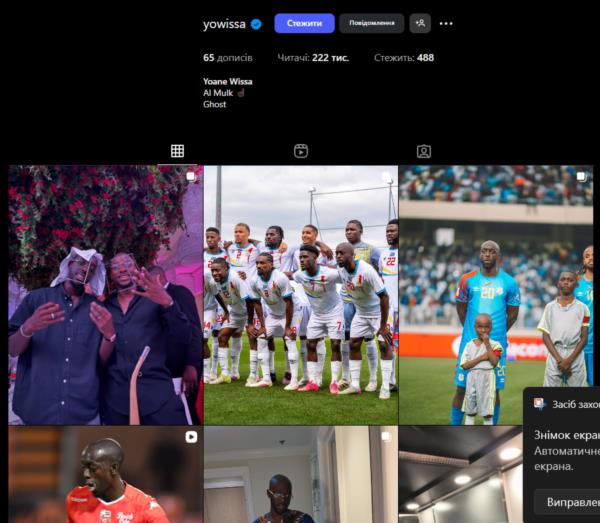Open the dark ceiling lights post
This screenshot has width=600, height=523.
click(x=460, y=475)
